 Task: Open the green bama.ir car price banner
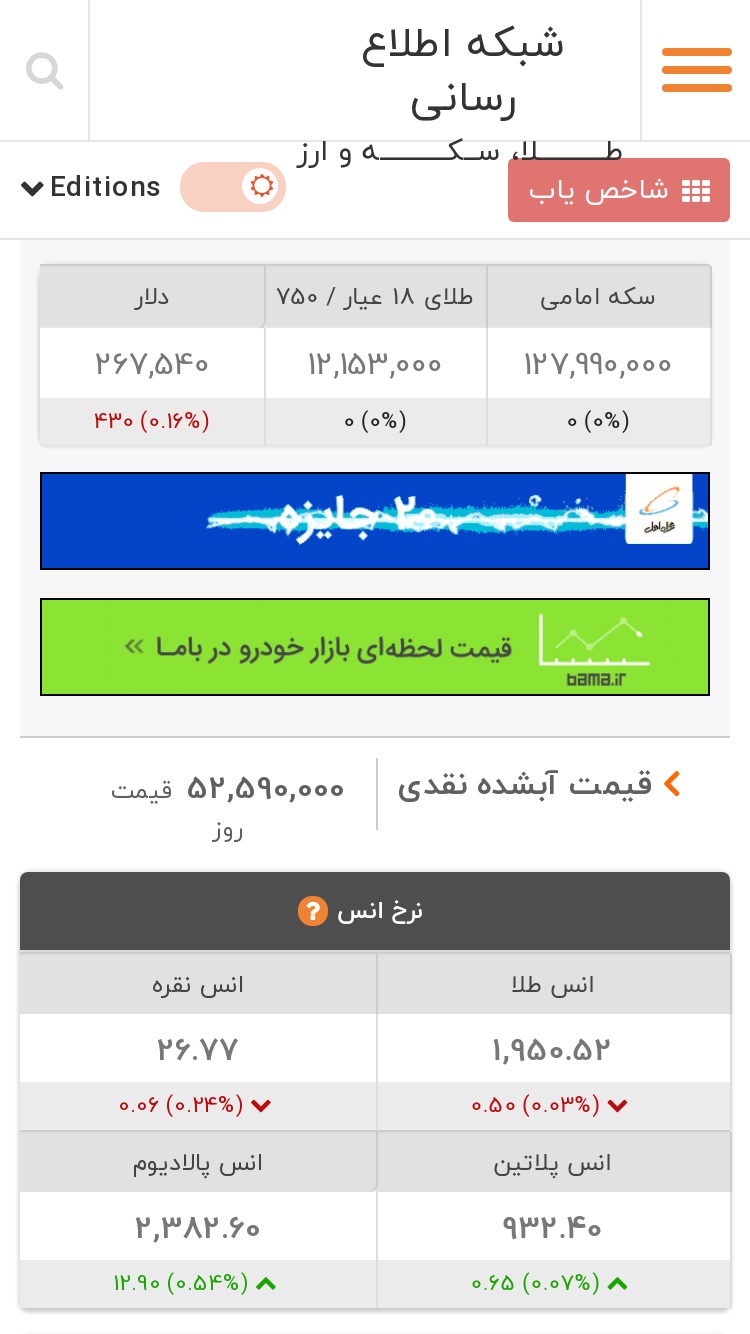click(375, 647)
